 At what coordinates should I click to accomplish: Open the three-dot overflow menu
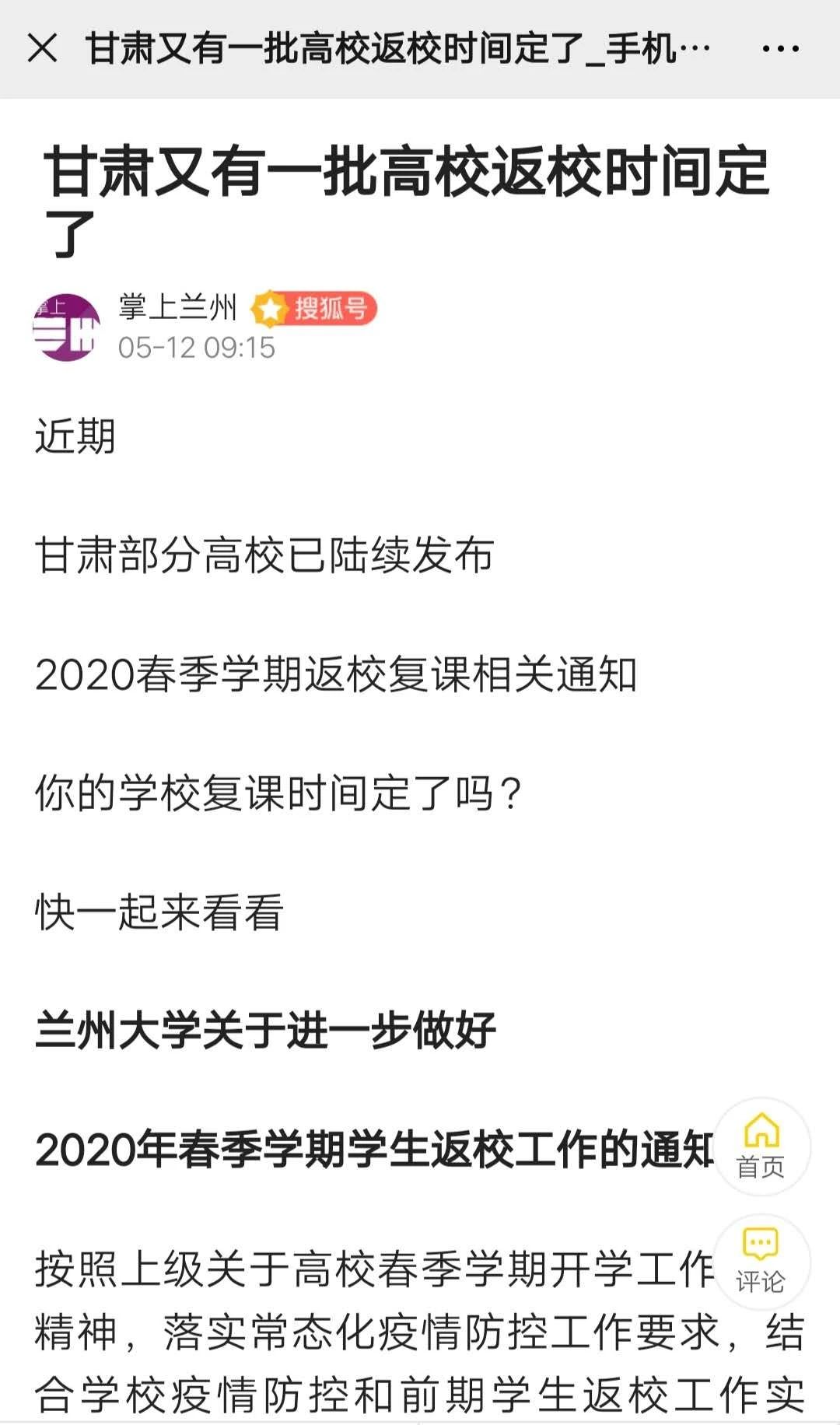pyautogui.click(x=780, y=49)
